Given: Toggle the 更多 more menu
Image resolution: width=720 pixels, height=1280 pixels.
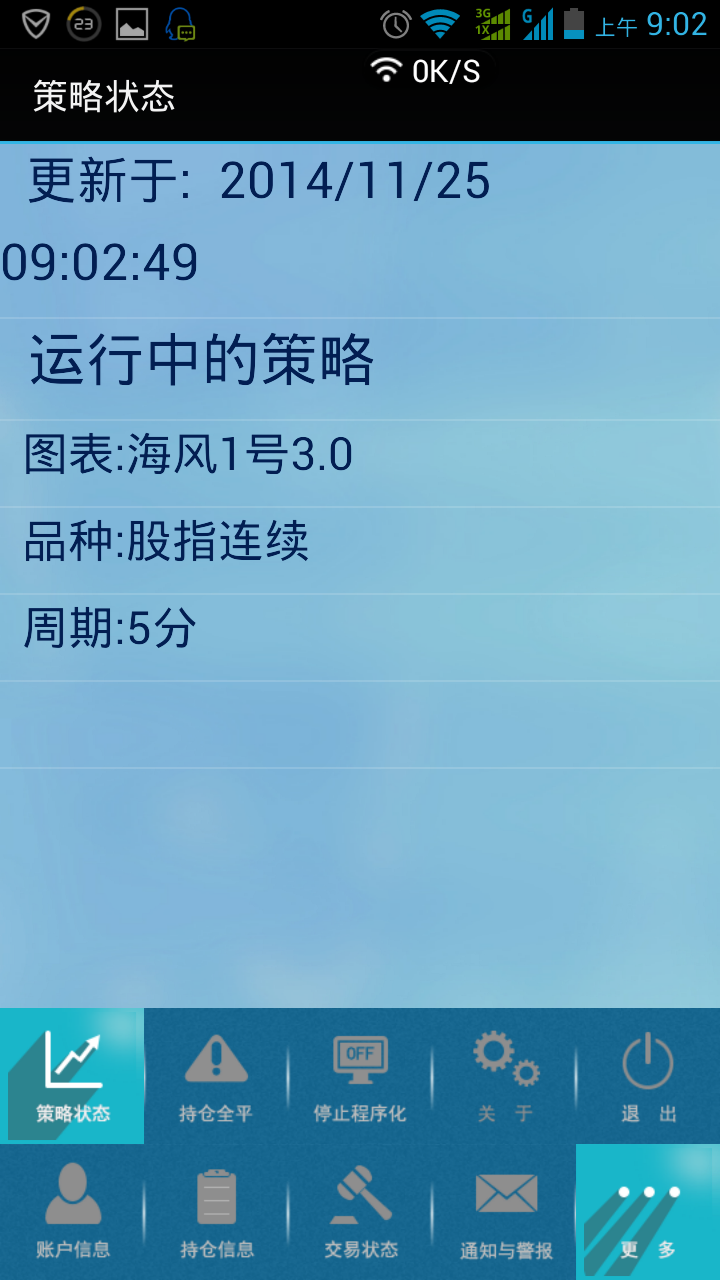Looking at the screenshot, I should tap(648, 1212).
